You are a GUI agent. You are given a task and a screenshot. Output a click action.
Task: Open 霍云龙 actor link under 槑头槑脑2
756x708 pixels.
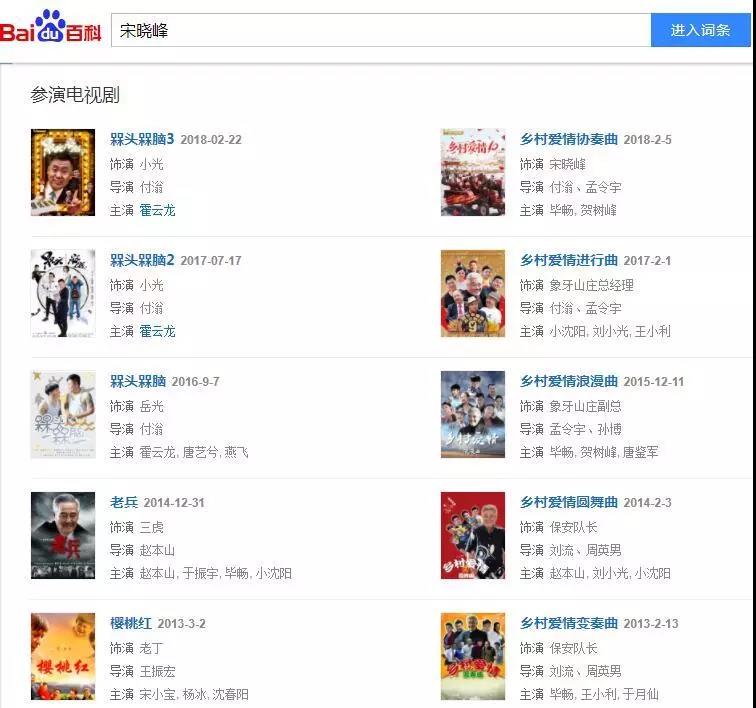coord(157,331)
